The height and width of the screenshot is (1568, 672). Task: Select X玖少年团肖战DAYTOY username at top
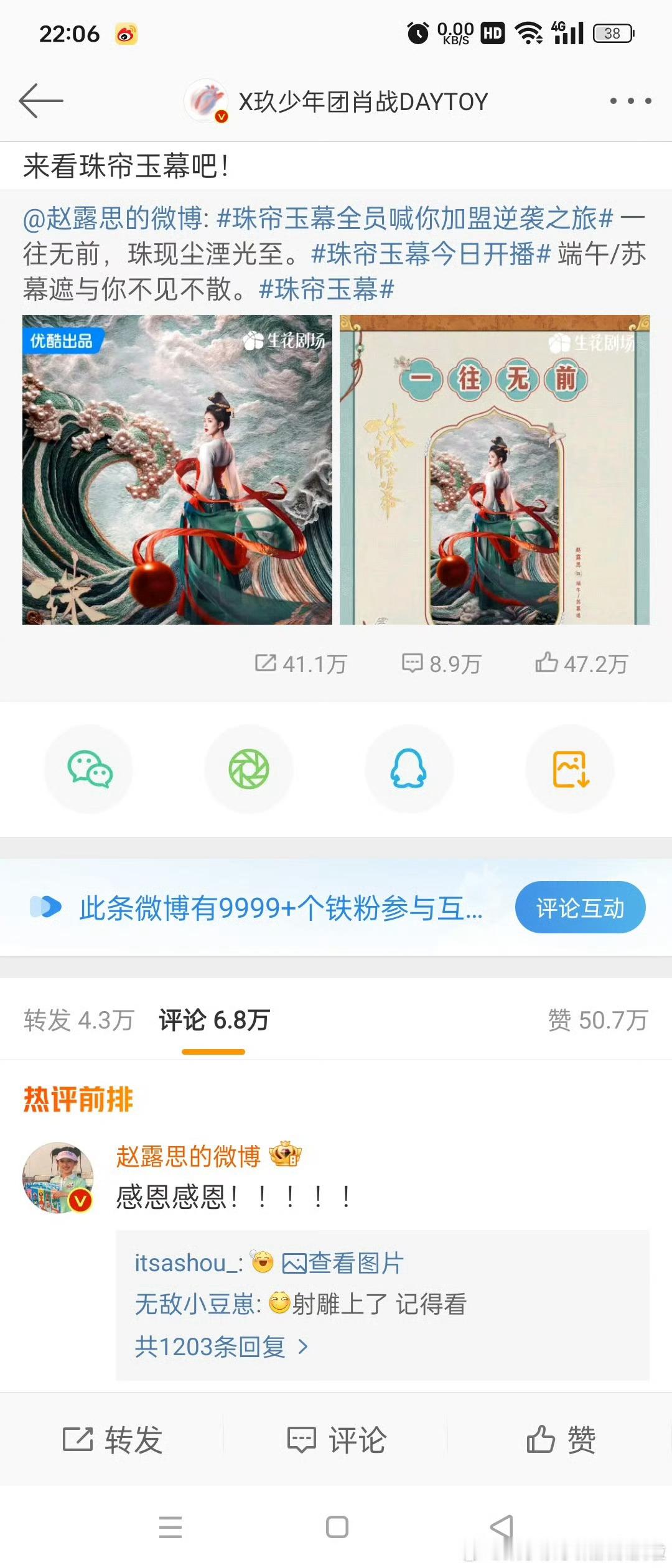(x=364, y=100)
